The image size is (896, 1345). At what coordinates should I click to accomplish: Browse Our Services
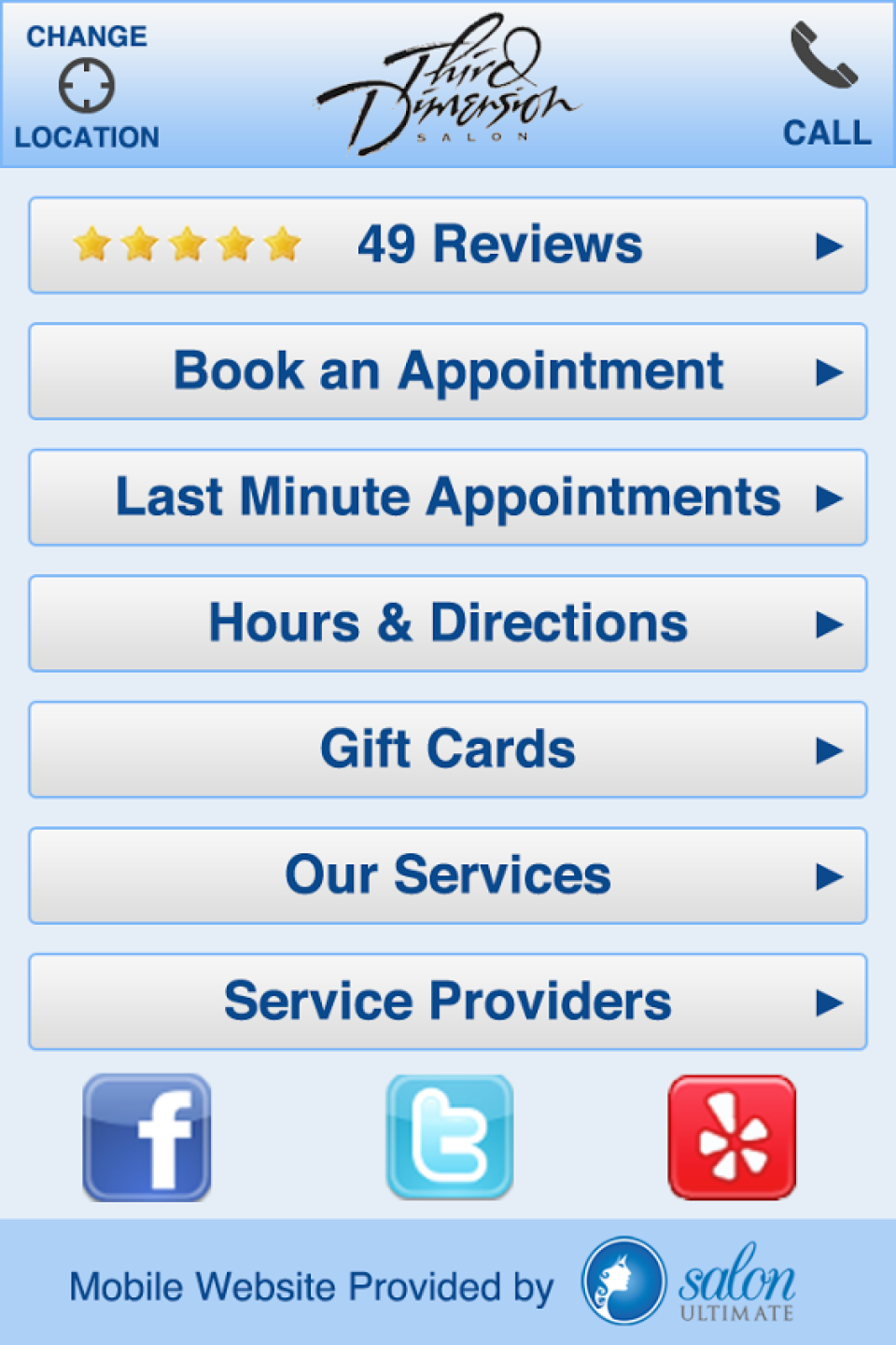[x=448, y=876]
